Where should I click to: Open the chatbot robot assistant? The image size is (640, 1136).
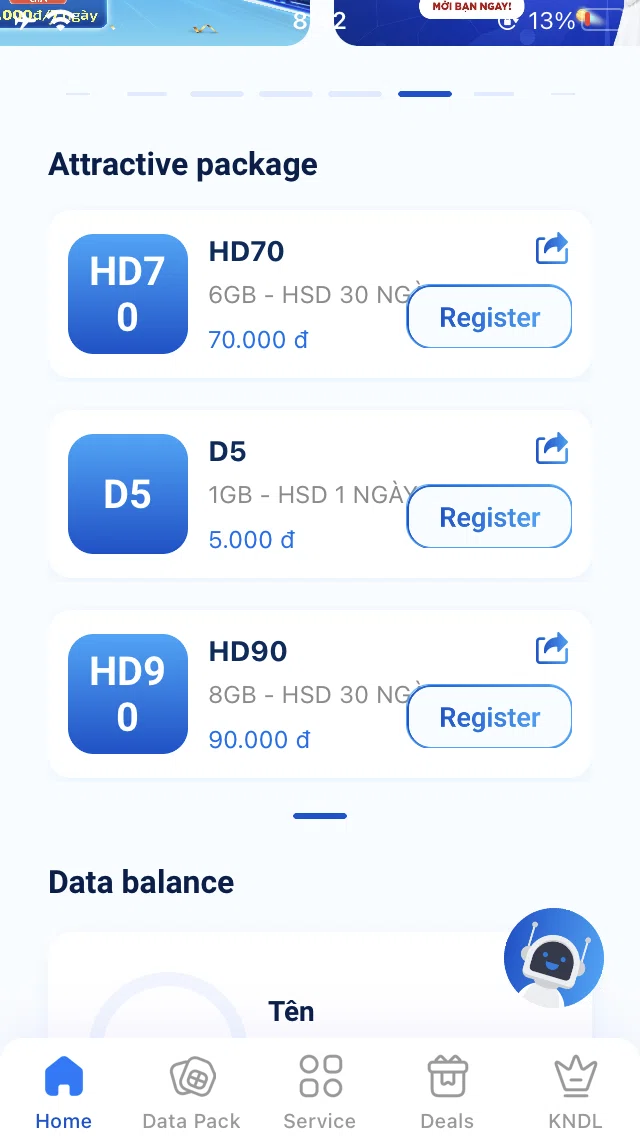(554, 957)
